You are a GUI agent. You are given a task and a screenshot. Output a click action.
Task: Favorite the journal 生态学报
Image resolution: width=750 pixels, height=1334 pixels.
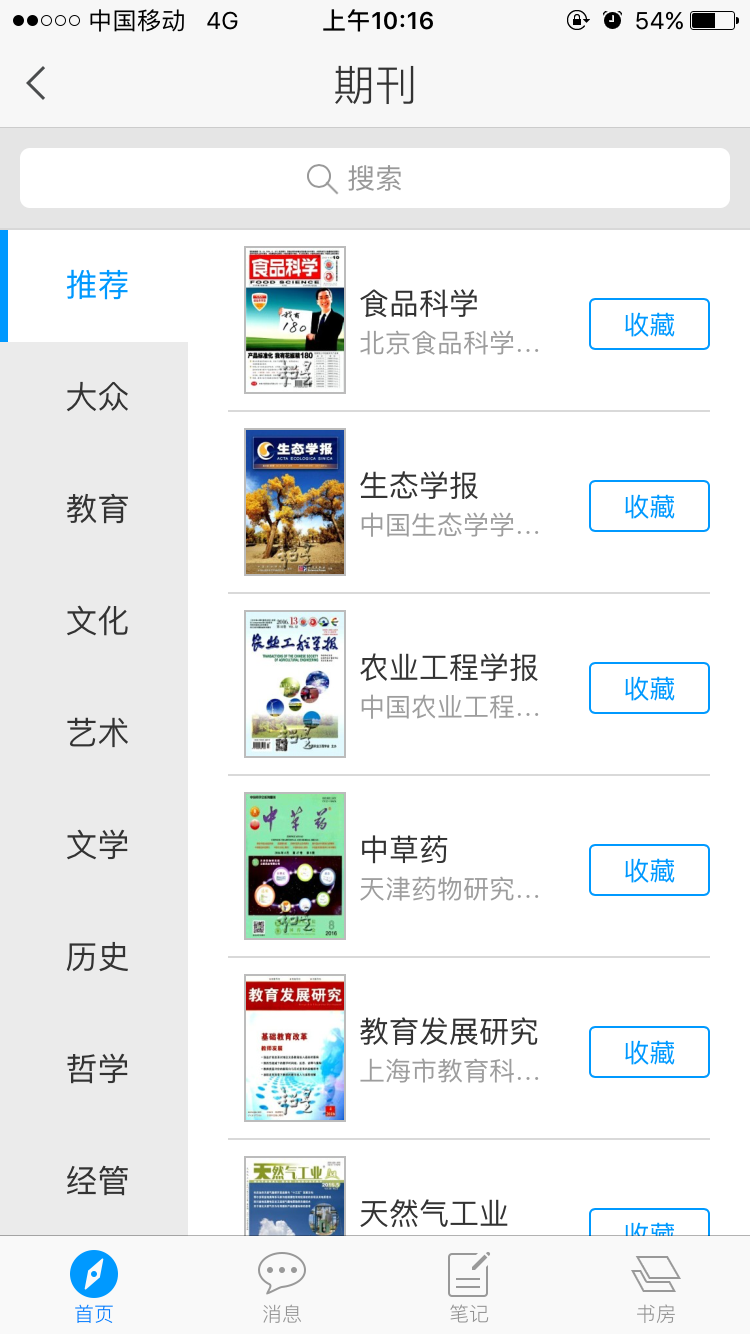point(649,506)
